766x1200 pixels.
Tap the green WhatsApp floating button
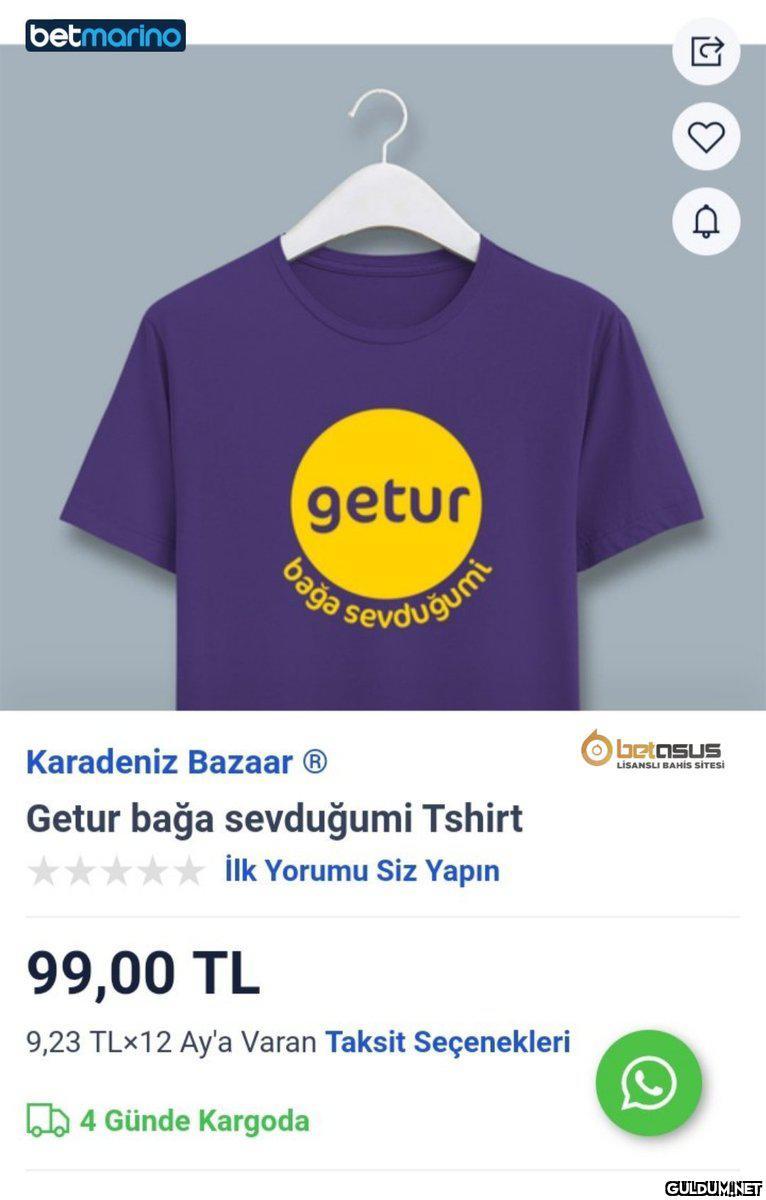[649, 1083]
